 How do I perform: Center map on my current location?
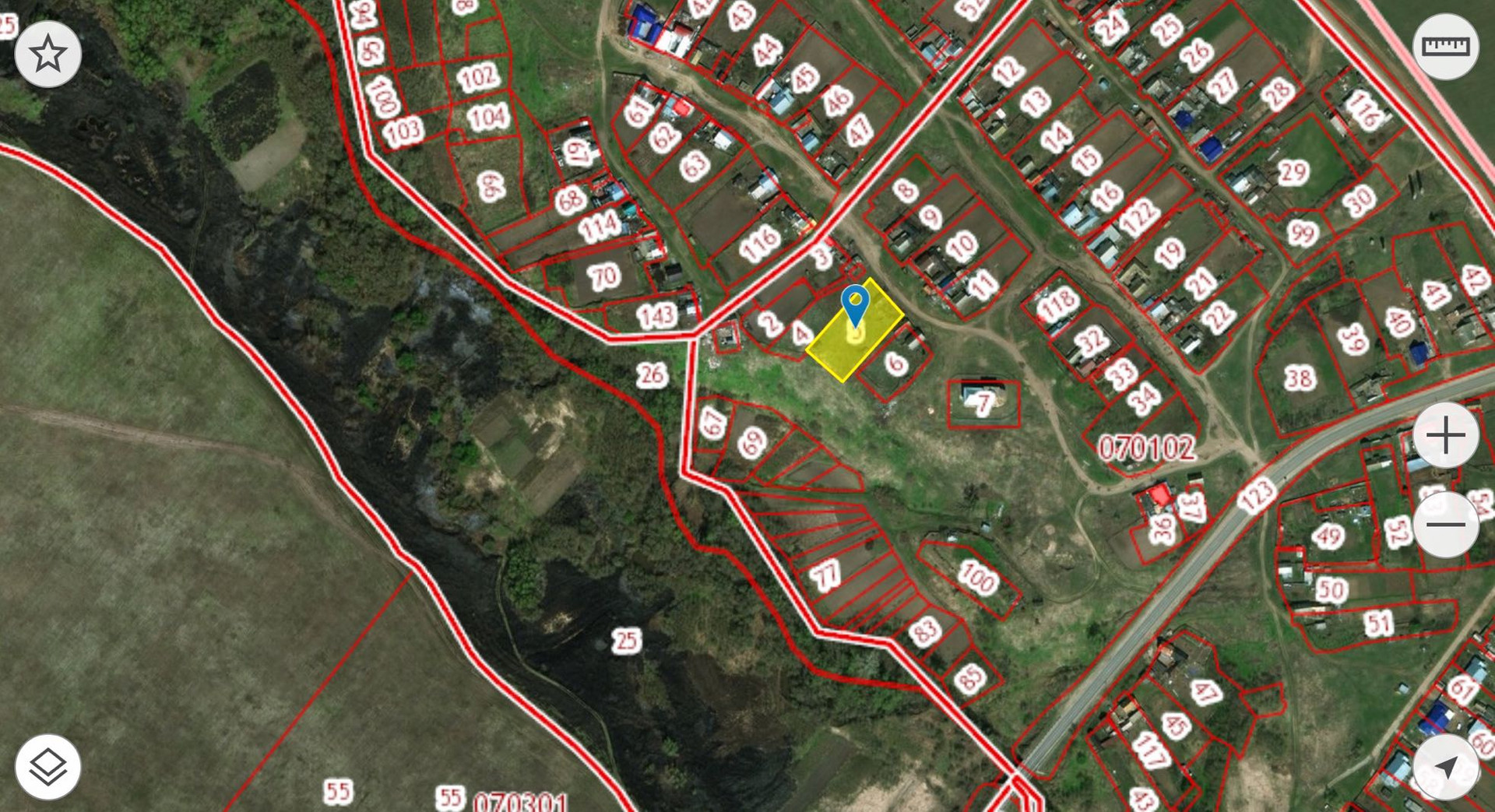[x=1446, y=767]
